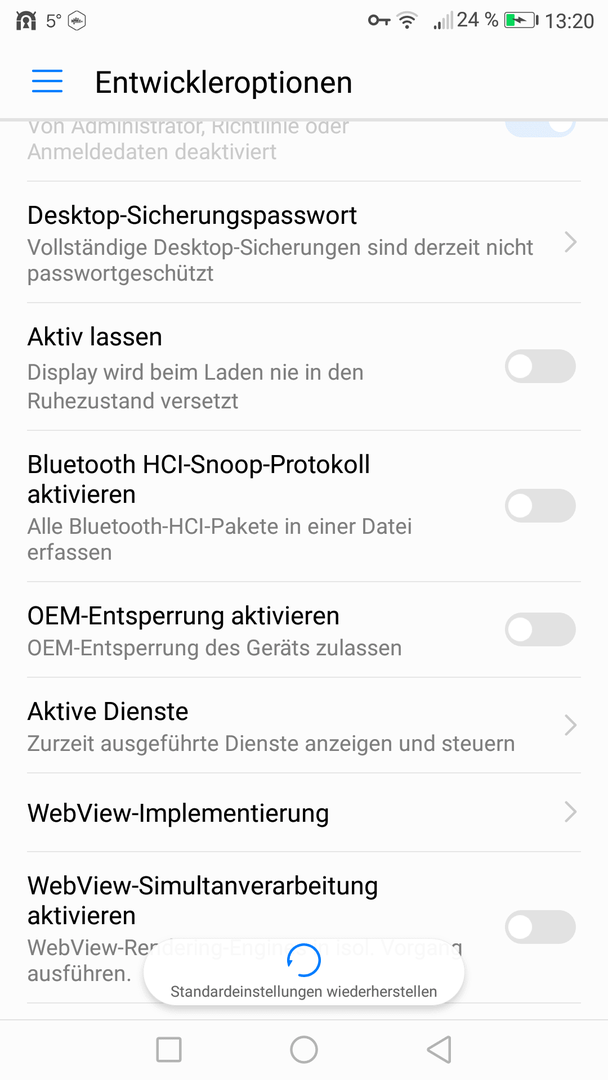Screen dimensions: 608x1080
Task: Enable Bluetooth HCI-Snoop-Protokoll switch
Action: tap(540, 506)
